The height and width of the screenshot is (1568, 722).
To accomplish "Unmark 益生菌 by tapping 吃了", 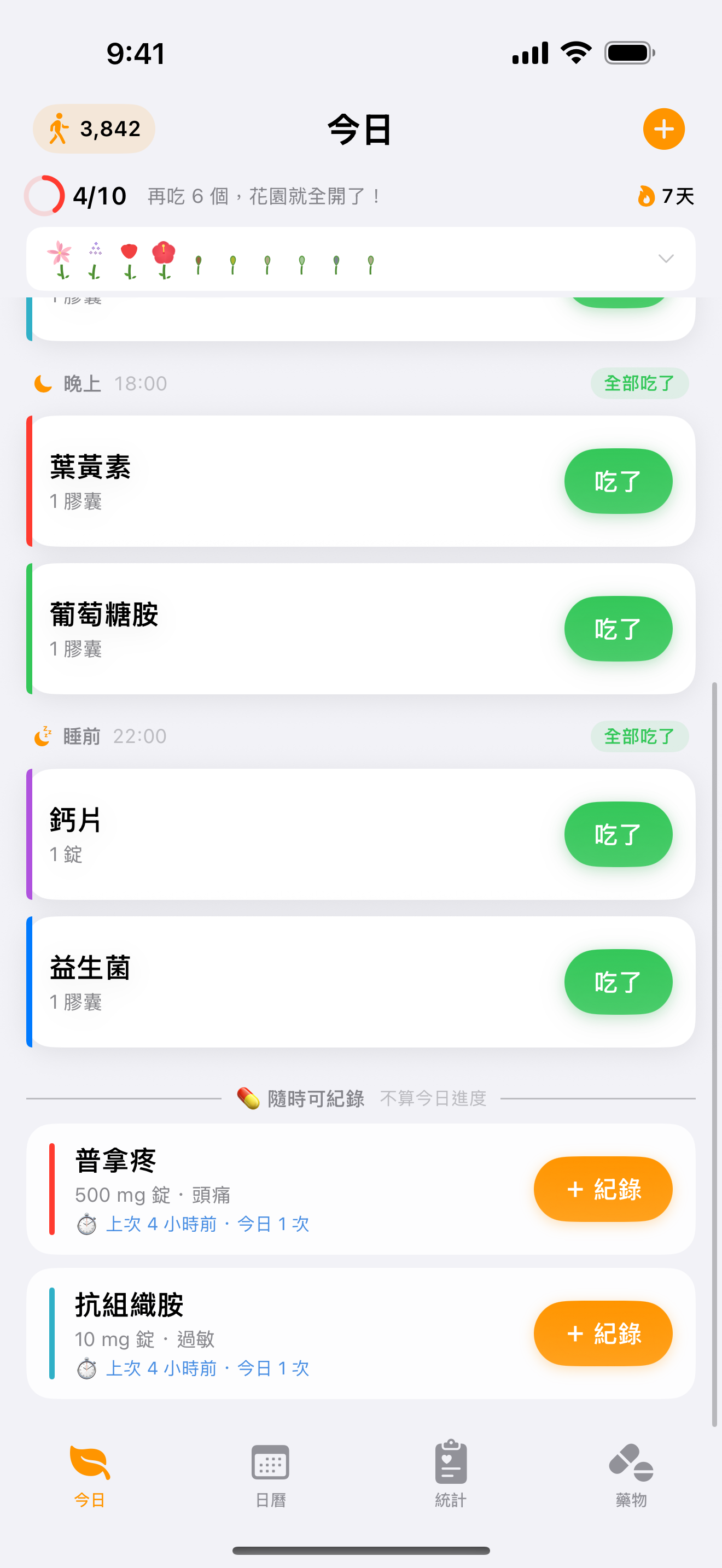I will coord(618,982).
